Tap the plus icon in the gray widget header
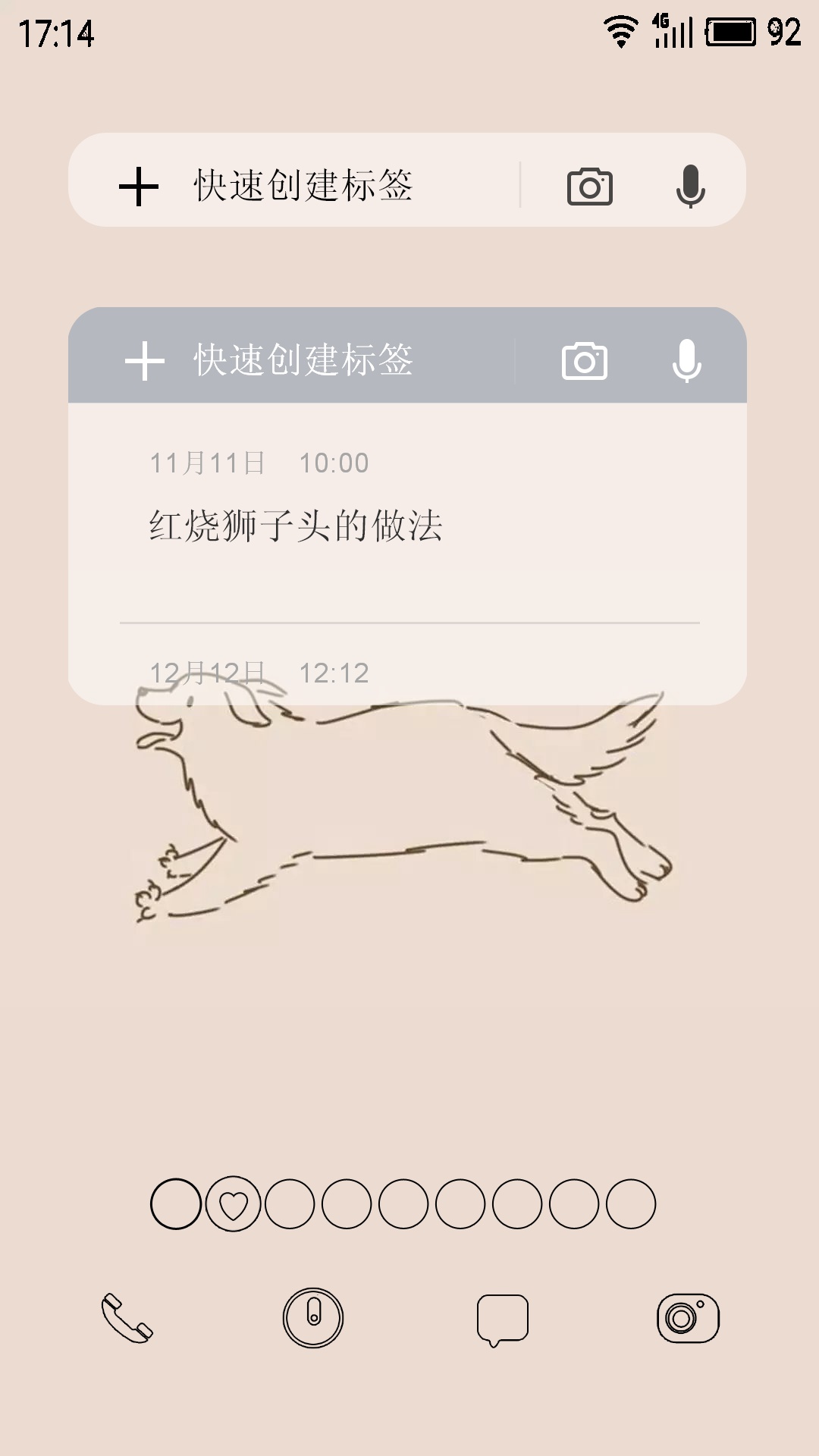This screenshot has width=819, height=1456. (x=145, y=360)
